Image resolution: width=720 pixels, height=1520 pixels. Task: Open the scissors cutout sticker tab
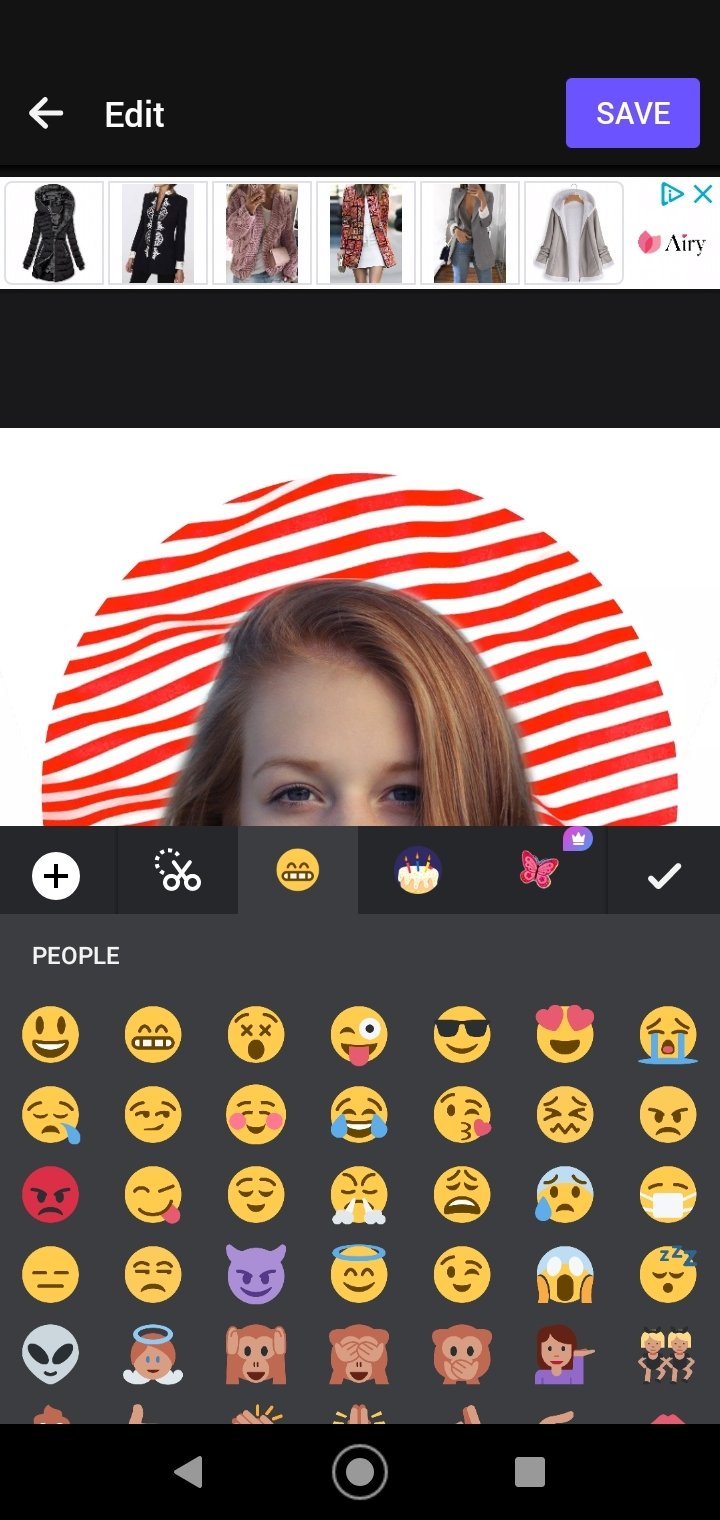(x=178, y=871)
